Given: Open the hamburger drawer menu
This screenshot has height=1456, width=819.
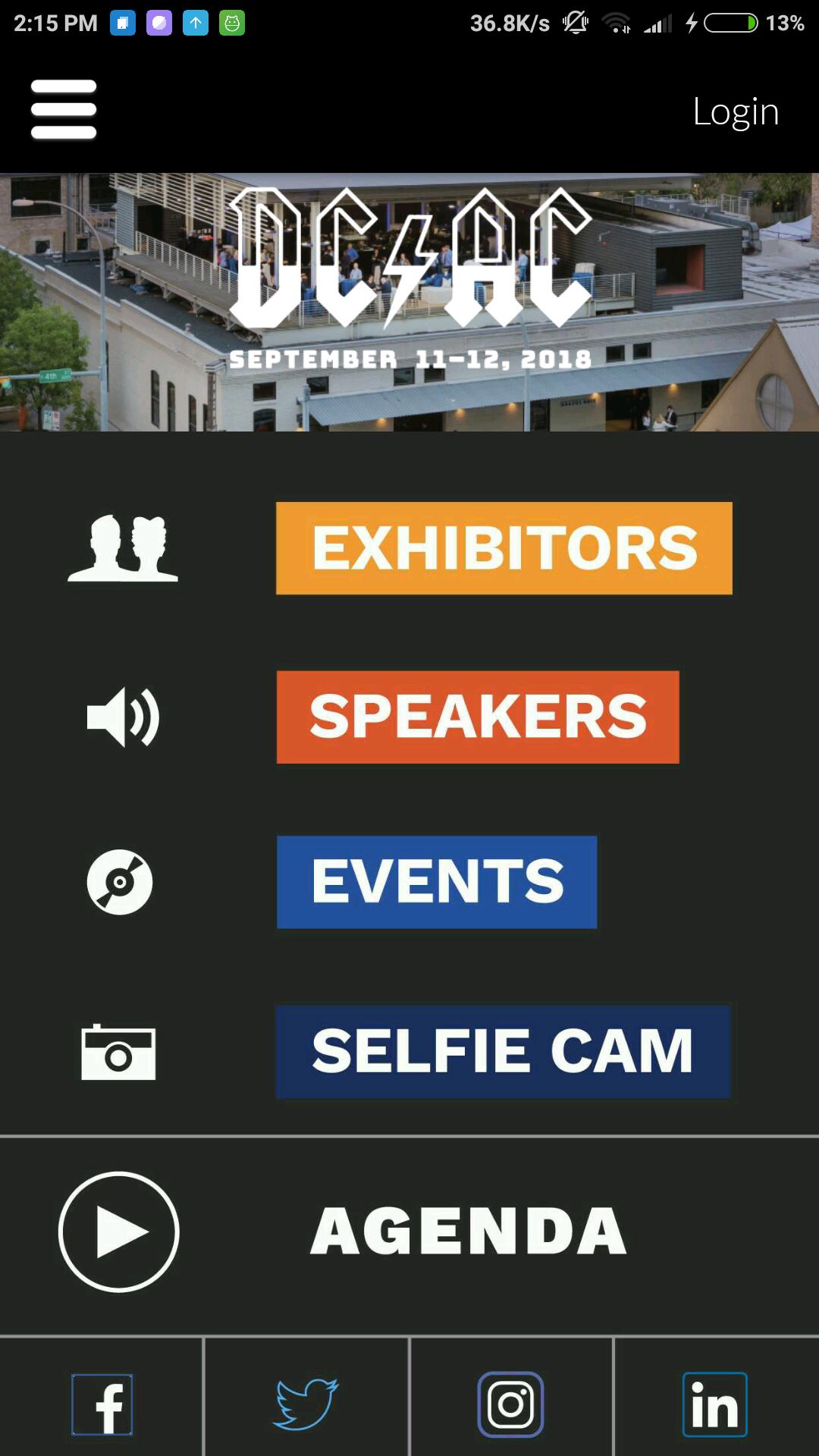Looking at the screenshot, I should [x=64, y=109].
